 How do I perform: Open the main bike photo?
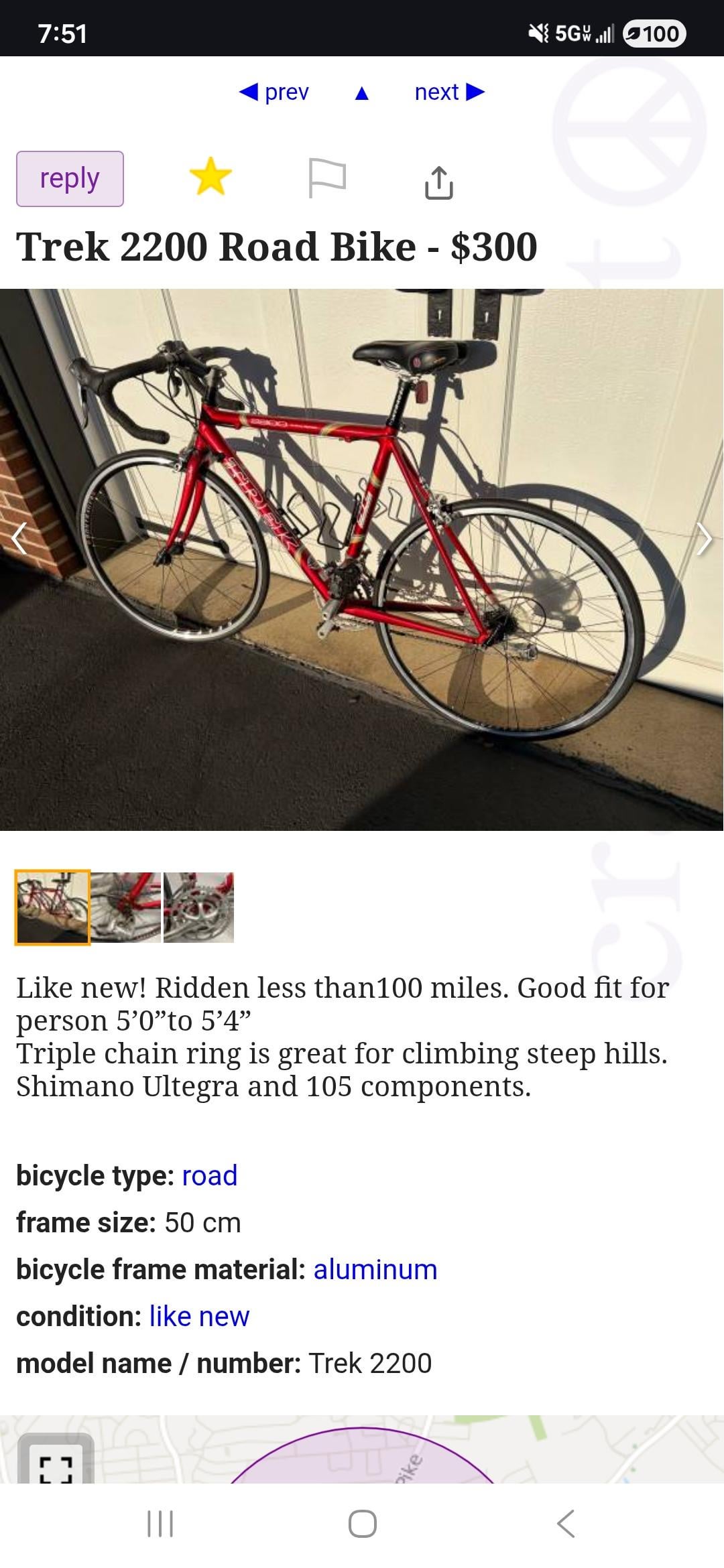click(x=362, y=560)
